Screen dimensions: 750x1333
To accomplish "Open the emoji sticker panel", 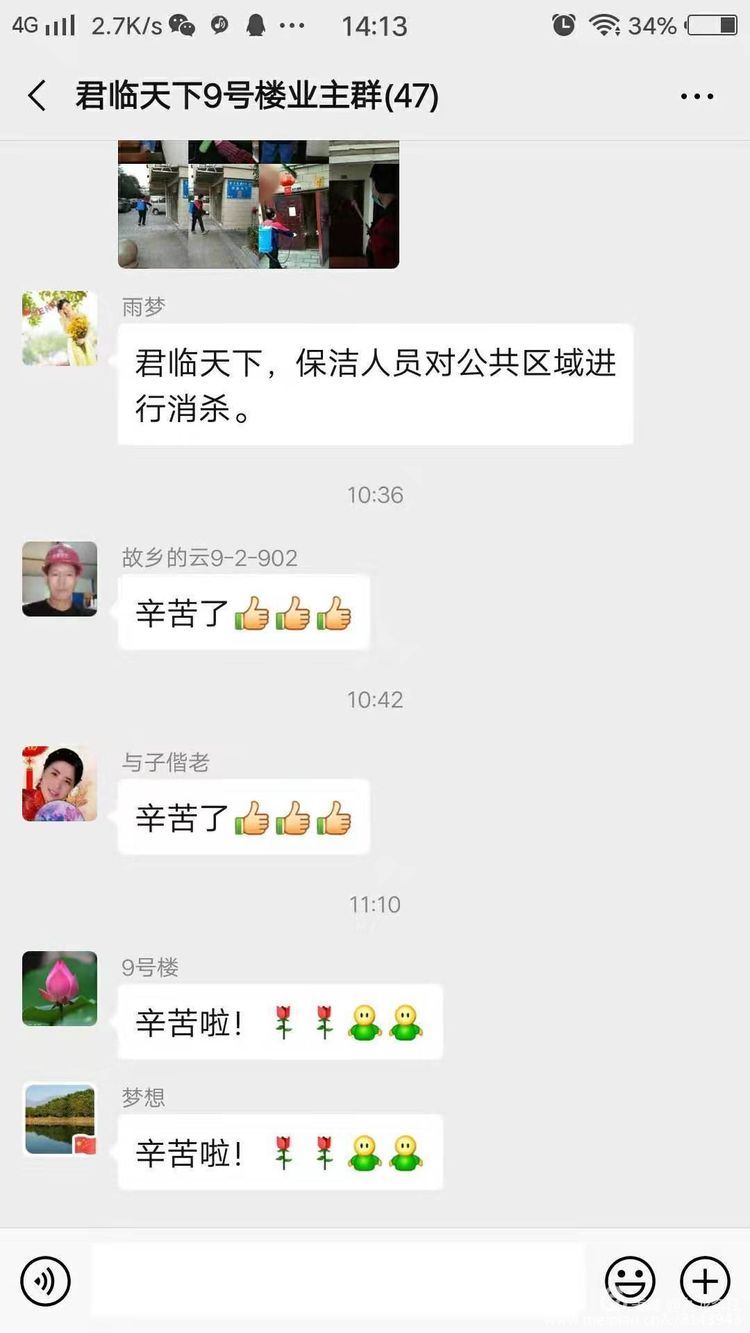I will 630,1281.
